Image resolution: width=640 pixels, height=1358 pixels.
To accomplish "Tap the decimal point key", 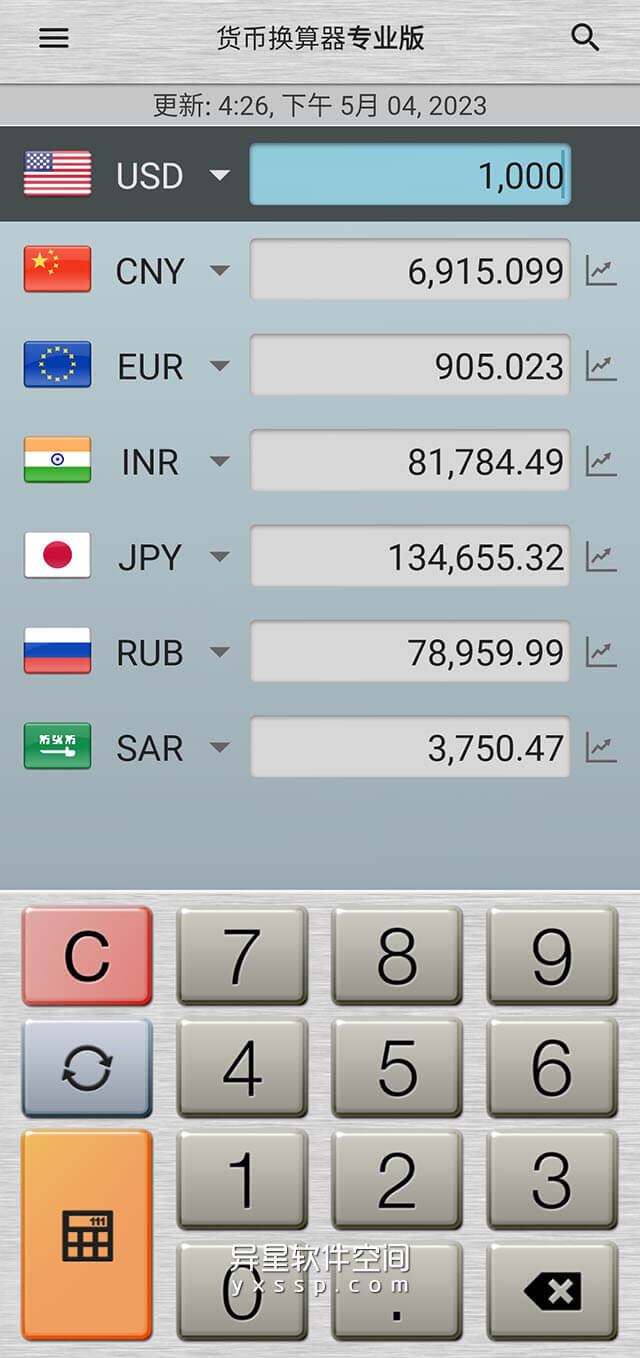I will pos(397,1291).
